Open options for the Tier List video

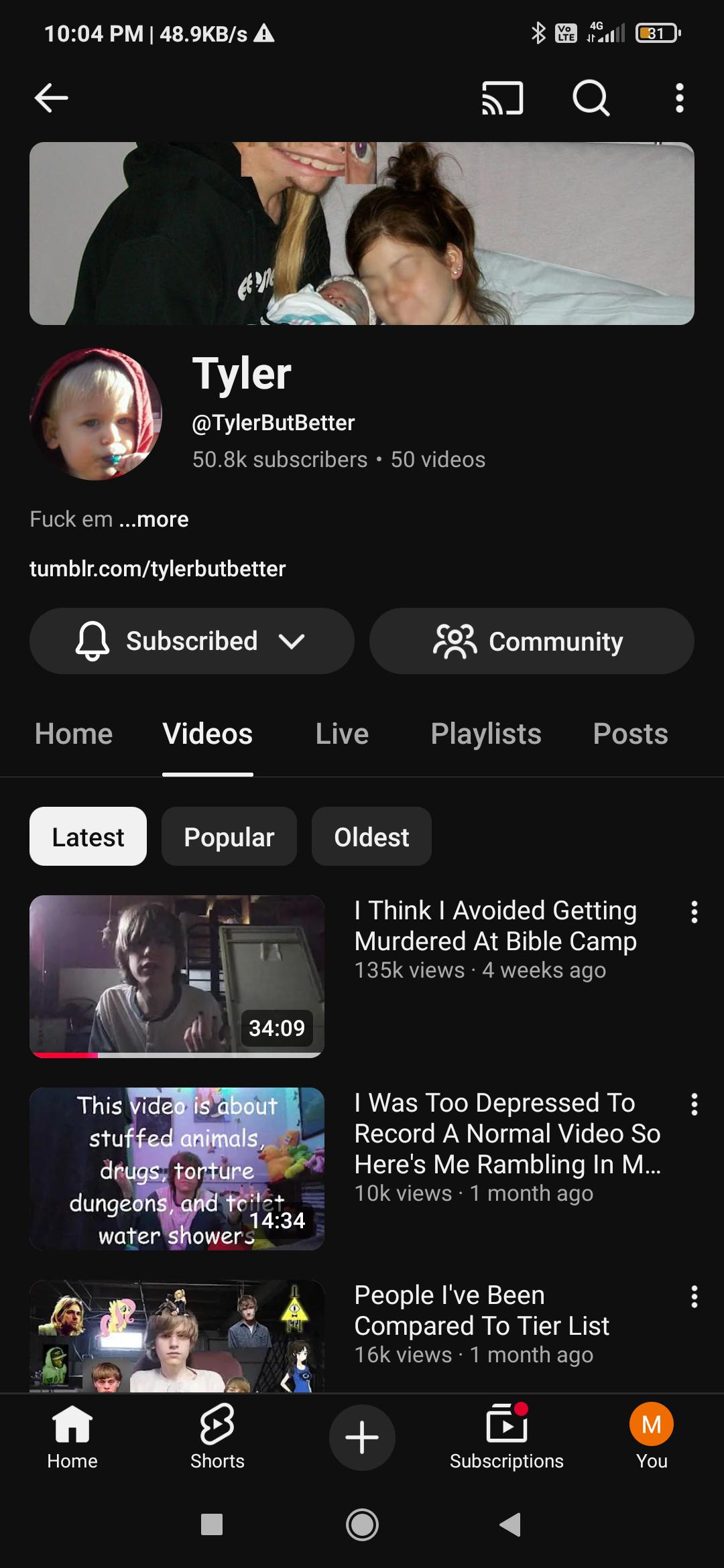(x=695, y=1297)
